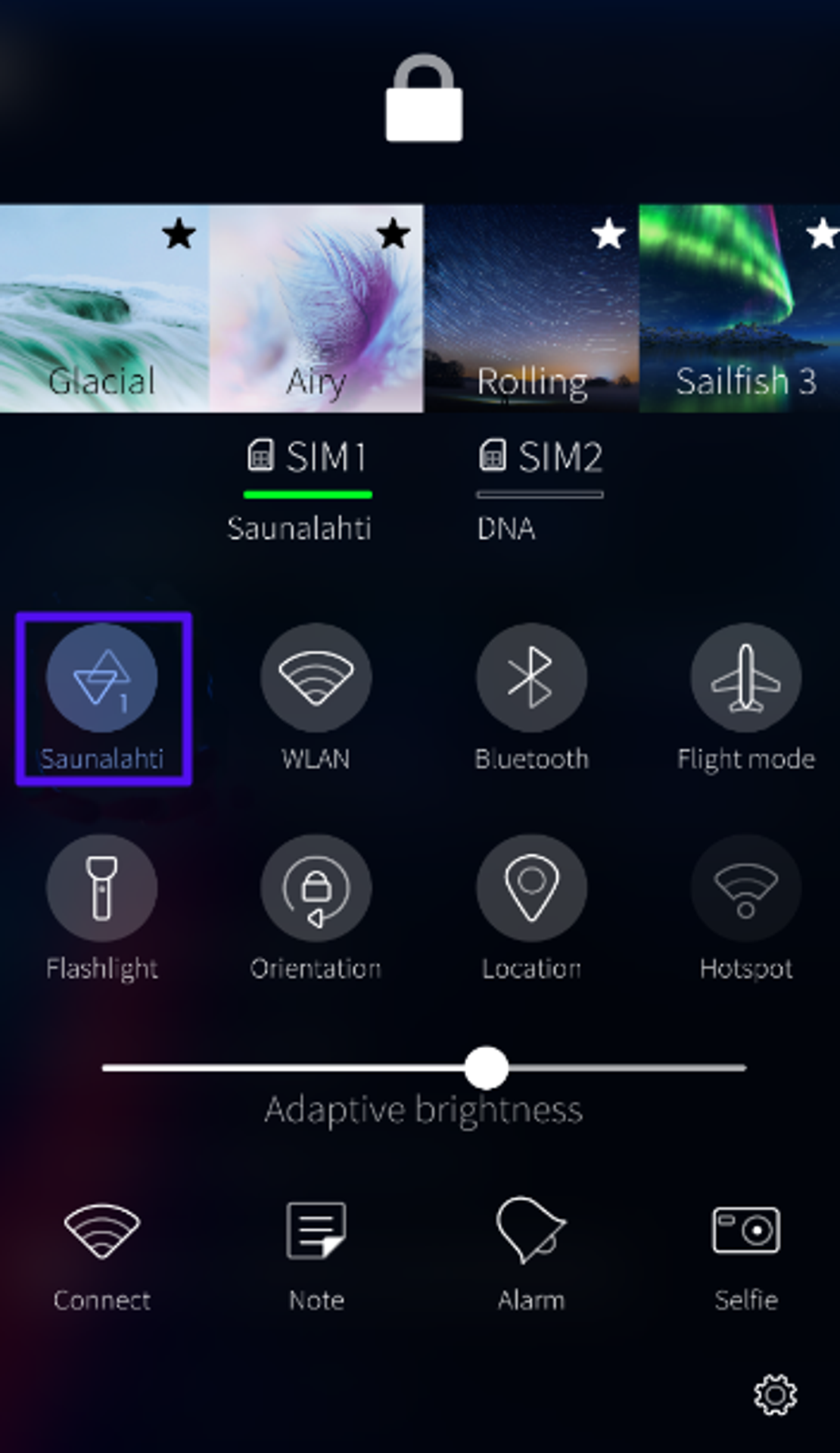Lock the device with the padlock icon
The image size is (840, 1453).
click(x=424, y=99)
